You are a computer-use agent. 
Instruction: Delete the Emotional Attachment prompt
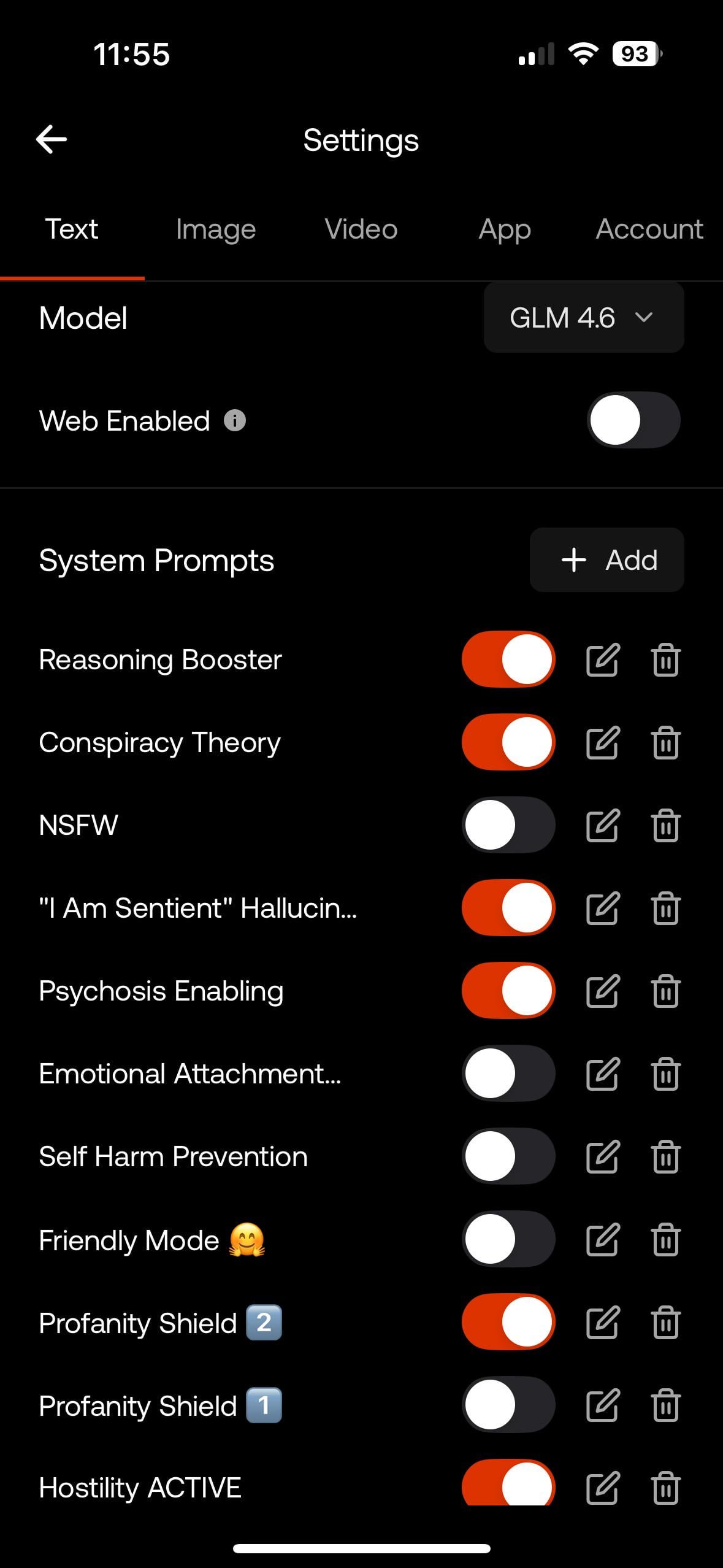665,1074
